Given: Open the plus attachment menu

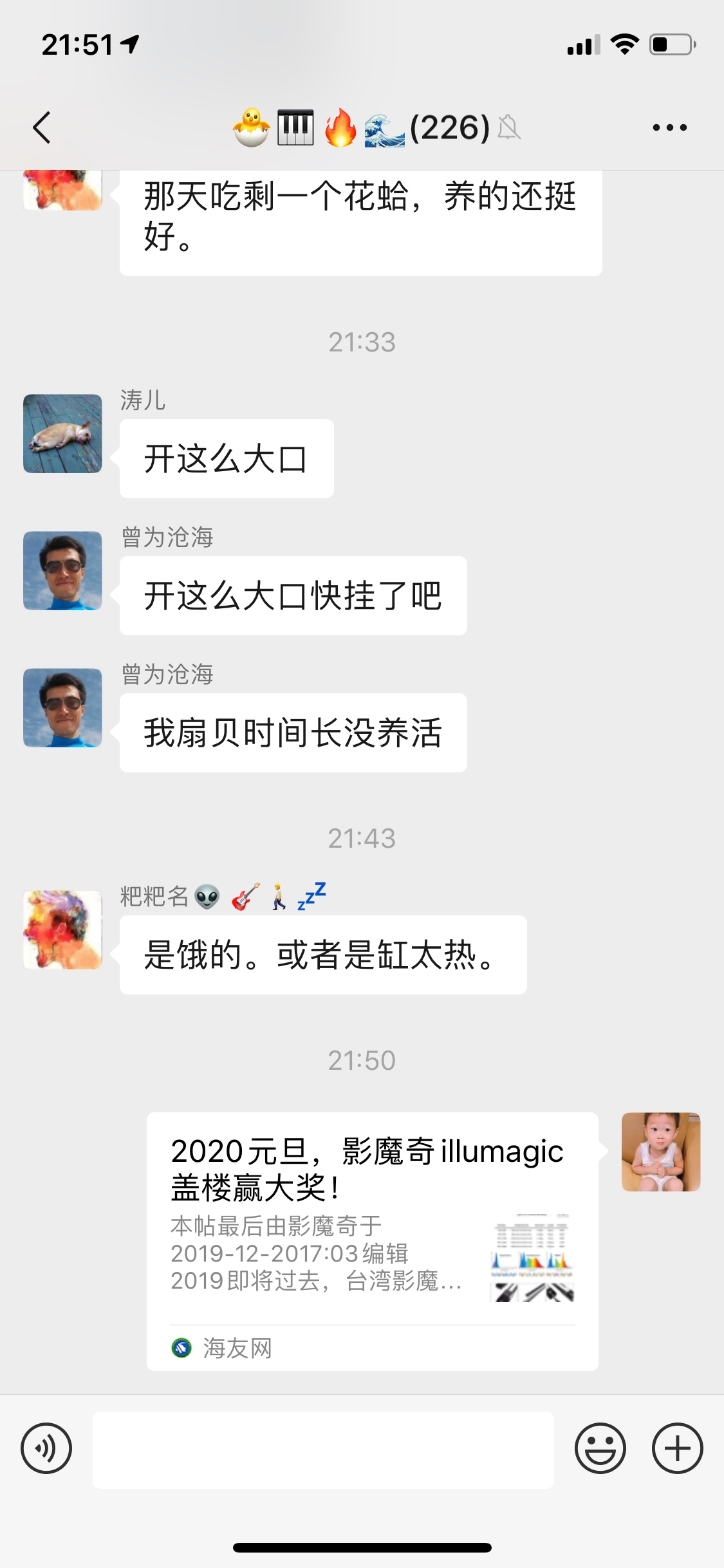Looking at the screenshot, I should click(x=677, y=1449).
